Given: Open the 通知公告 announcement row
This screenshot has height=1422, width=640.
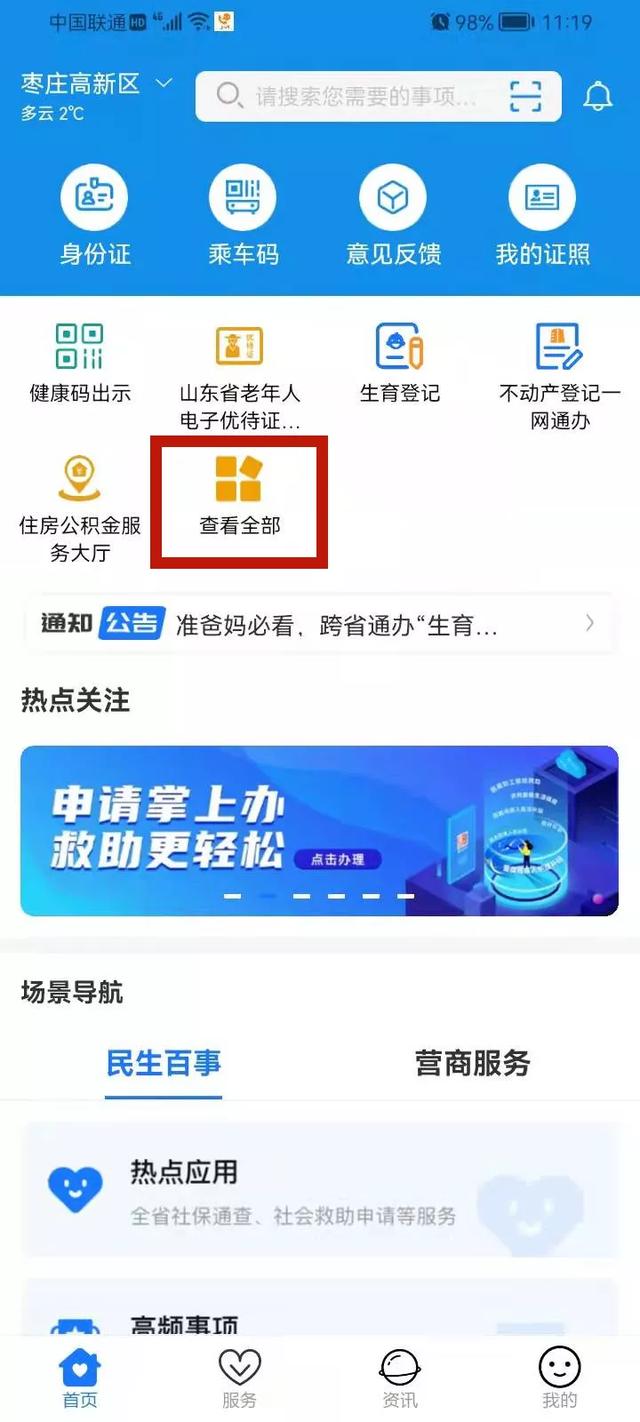Looking at the screenshot, I should pyautogui.click(x=320, y=625).
